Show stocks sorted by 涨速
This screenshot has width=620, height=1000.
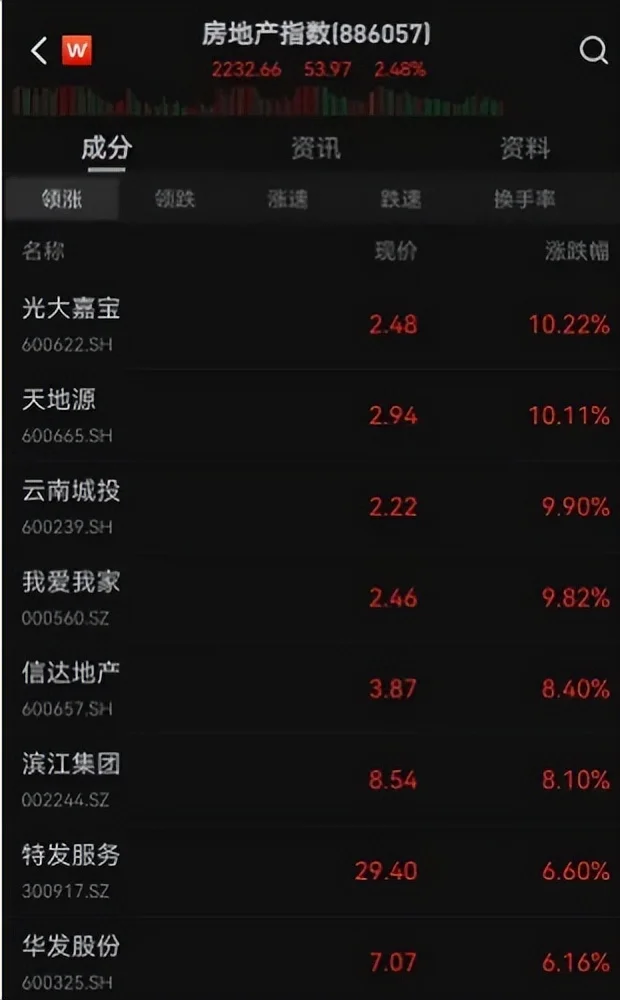click(x=288, y=199)
